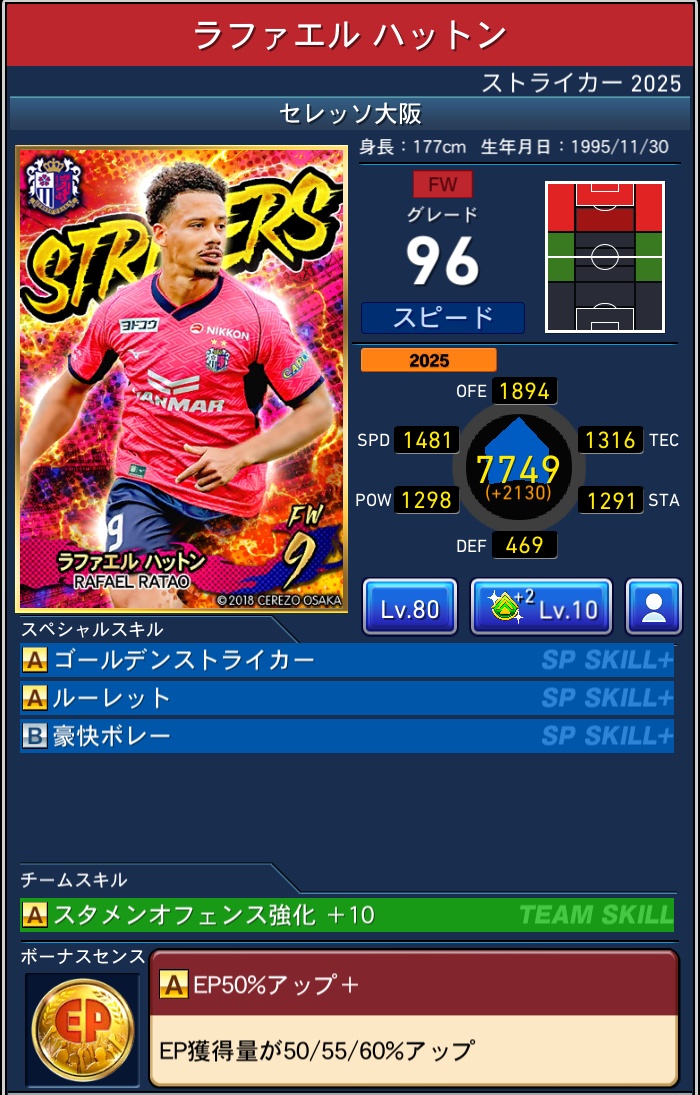Open the Lv.10 +2 enhancement button
Viewport: 700px width, 1095px height.
point(541,607)
